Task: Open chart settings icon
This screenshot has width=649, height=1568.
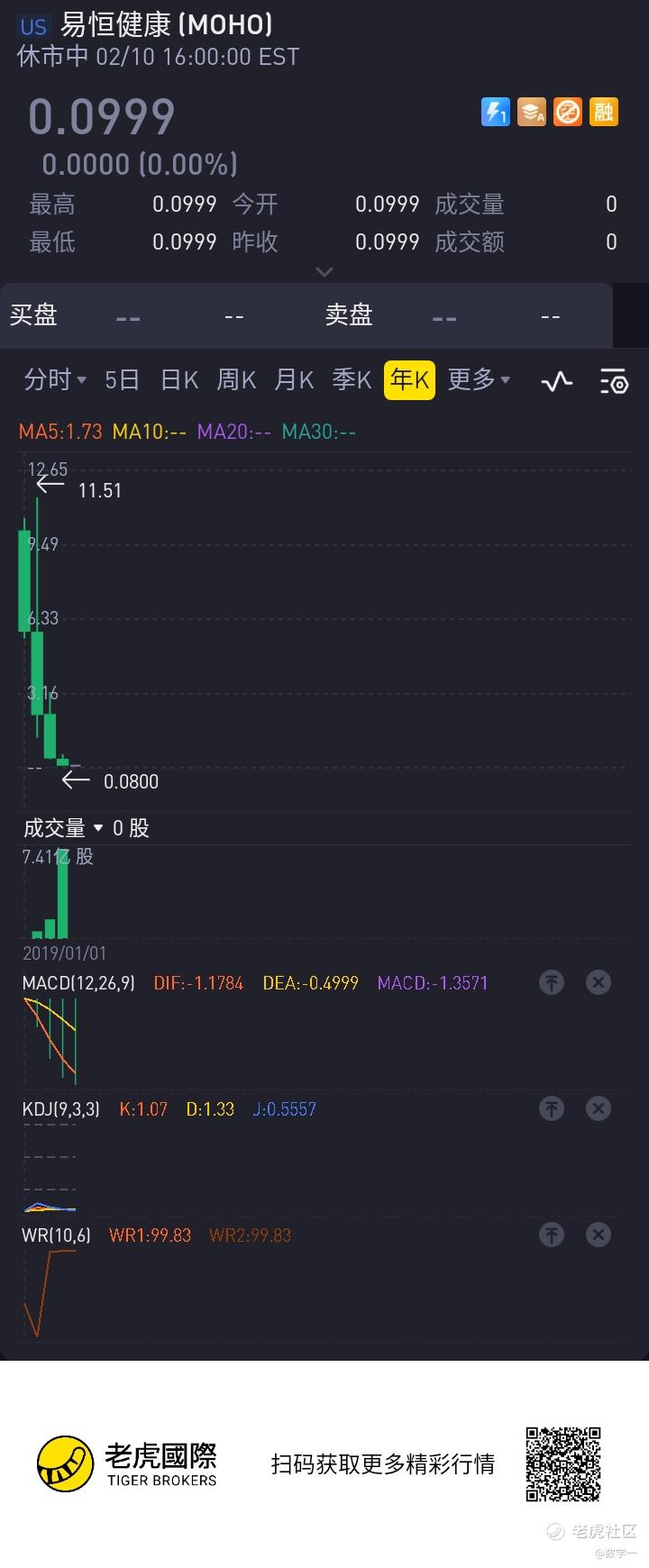Action: (614, 382)
